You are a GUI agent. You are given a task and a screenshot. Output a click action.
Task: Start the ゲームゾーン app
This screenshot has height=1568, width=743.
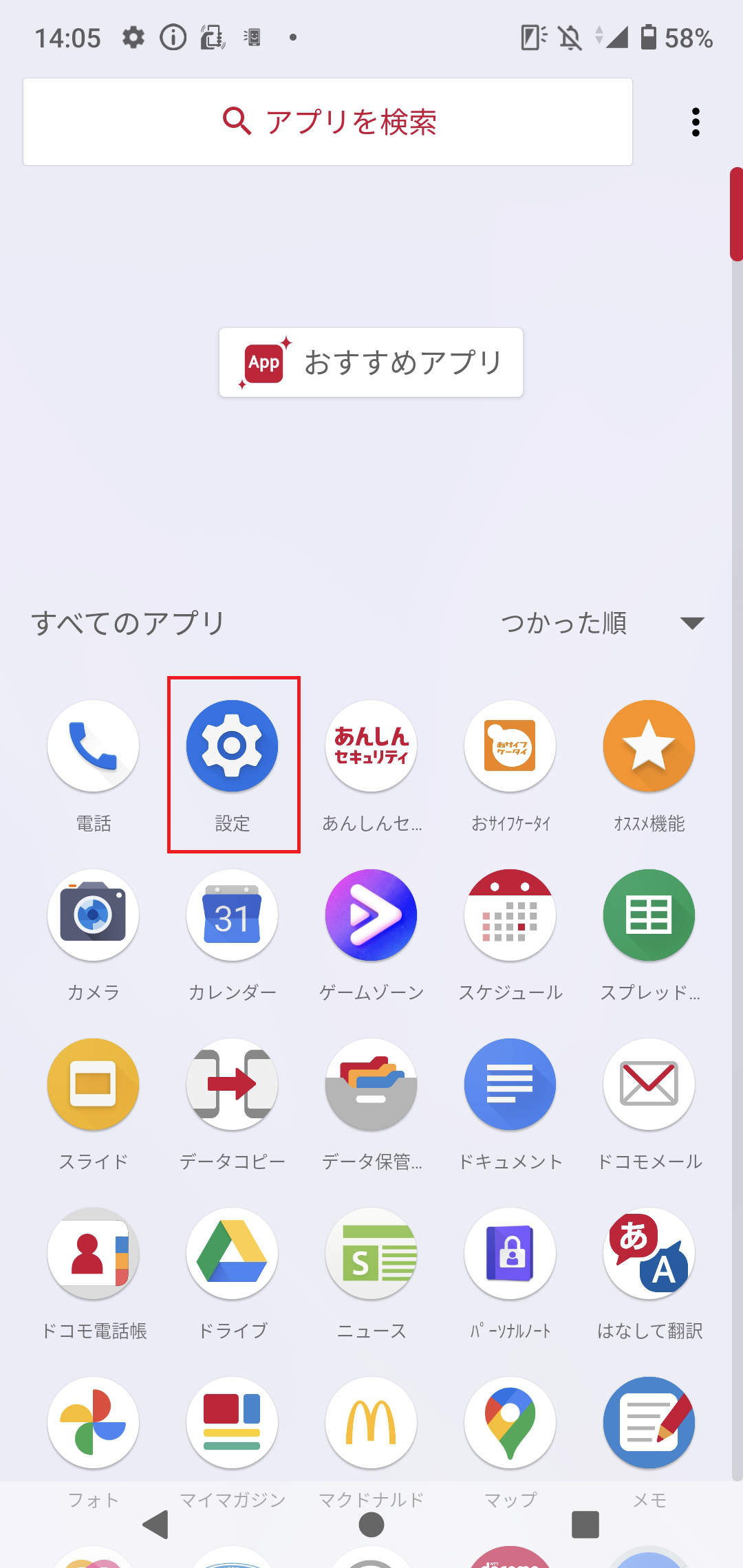pyautogui.click(x=370, y=915)
